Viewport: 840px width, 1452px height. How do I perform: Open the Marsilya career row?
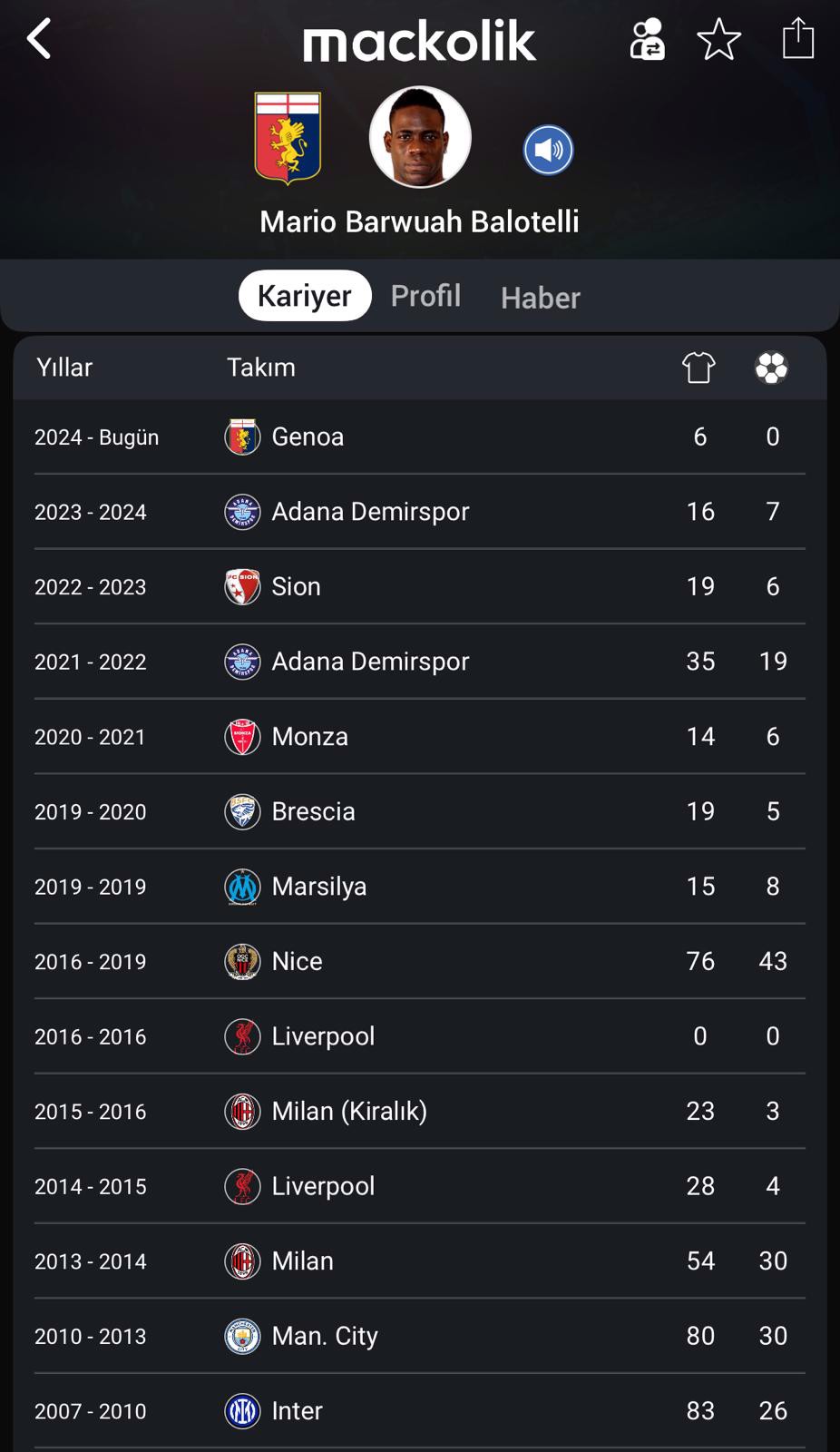click(x=420, y=887)
